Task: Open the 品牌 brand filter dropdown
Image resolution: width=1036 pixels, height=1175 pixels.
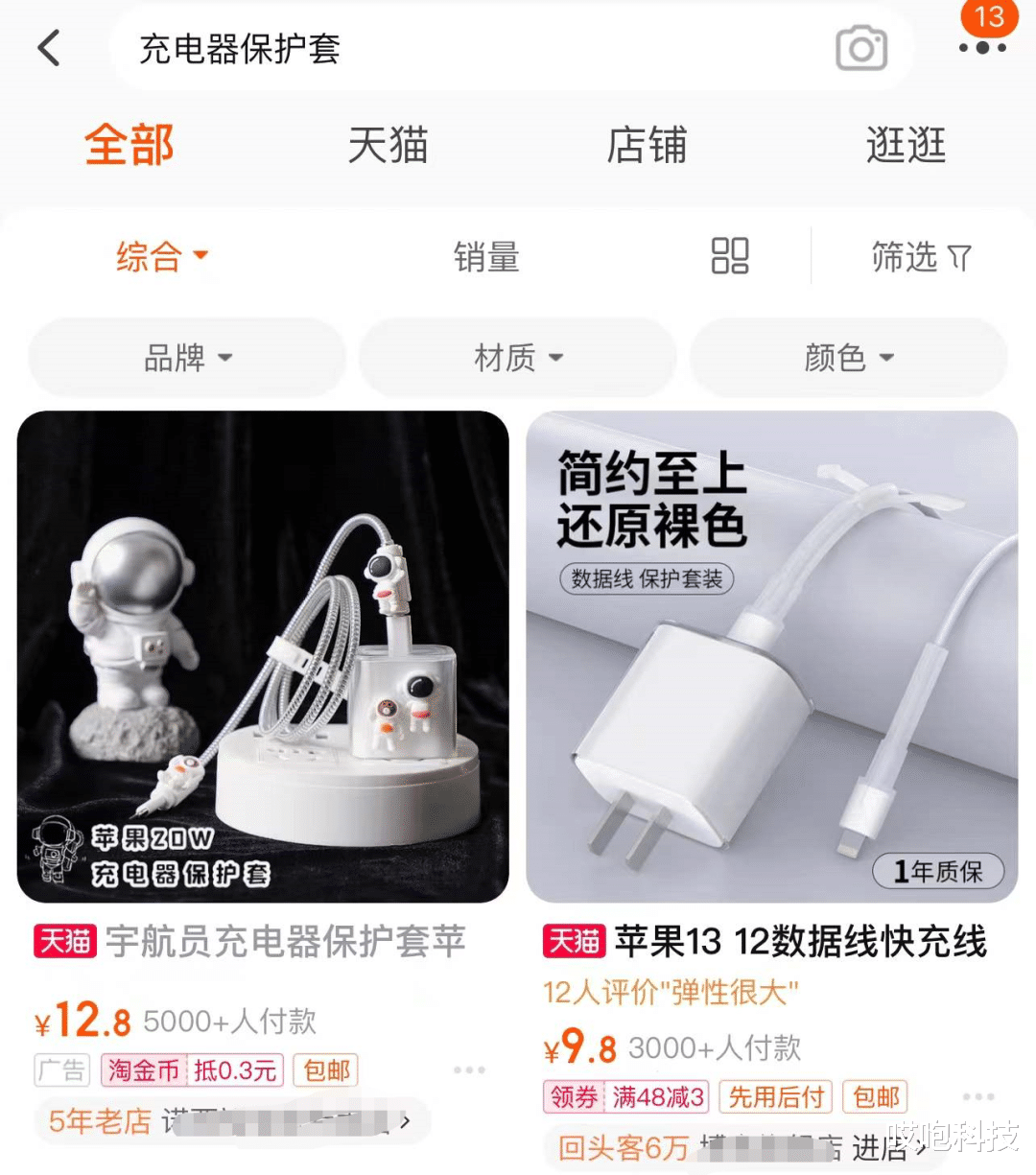Action: [x=186, y=357]
